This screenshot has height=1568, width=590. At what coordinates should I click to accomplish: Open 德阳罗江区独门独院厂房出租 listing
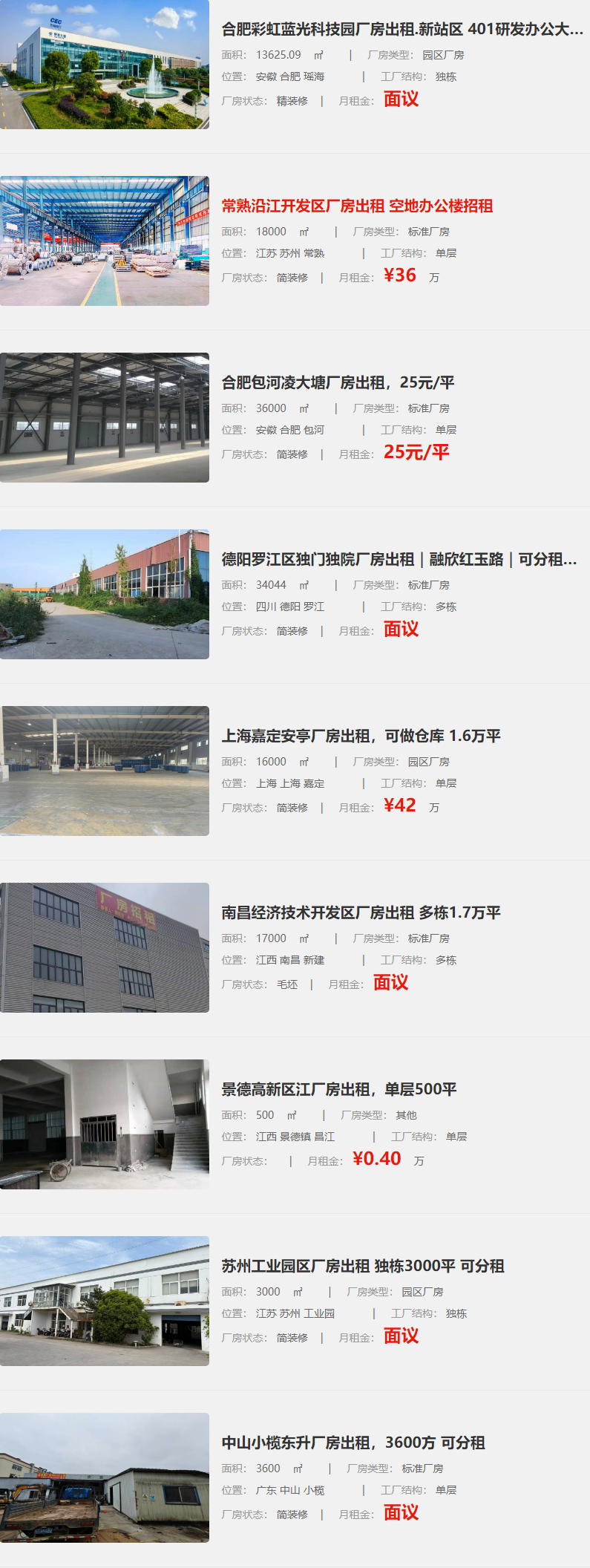point(399,559)
